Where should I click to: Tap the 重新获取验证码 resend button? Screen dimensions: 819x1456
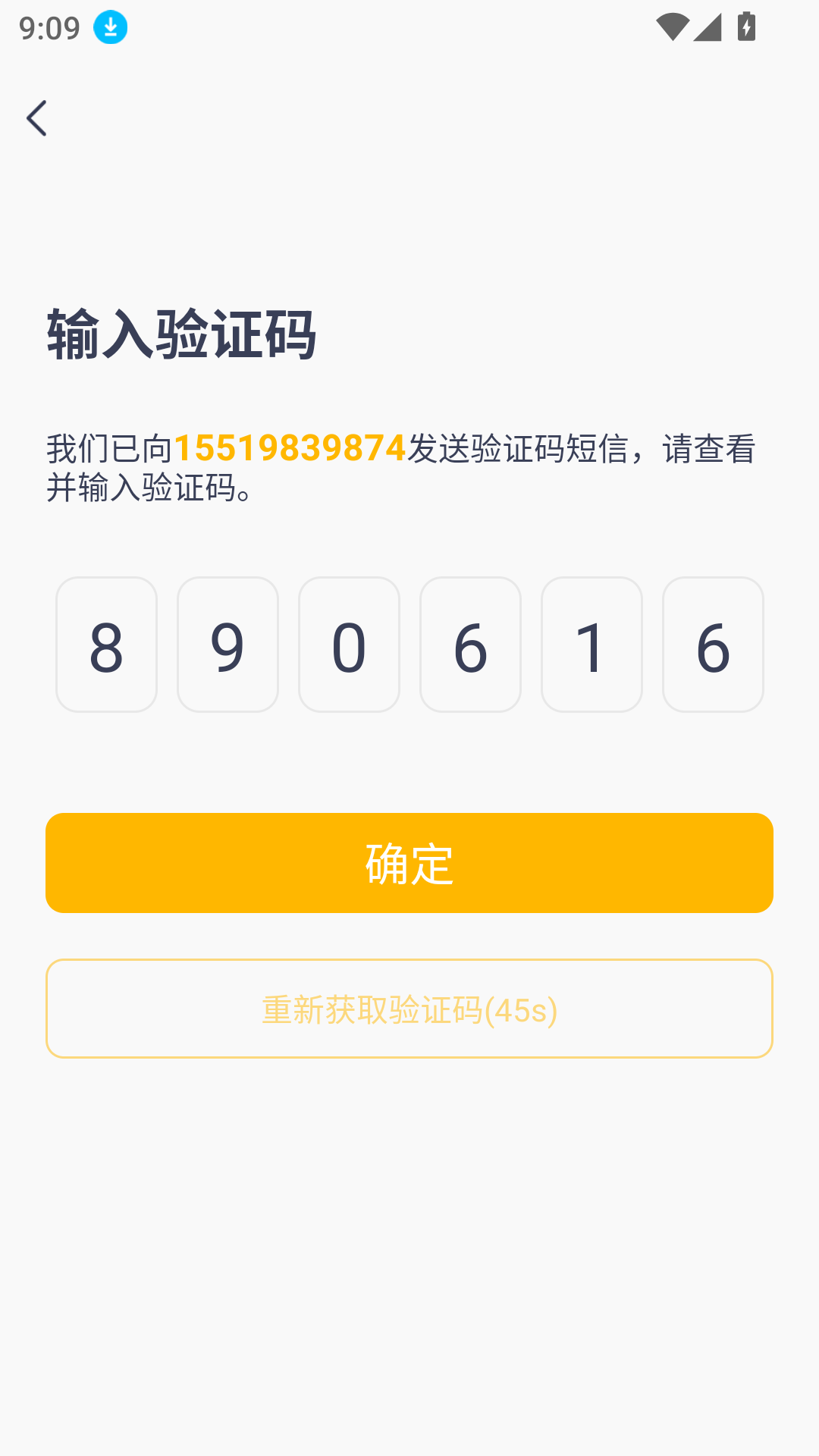point(409,1009)
